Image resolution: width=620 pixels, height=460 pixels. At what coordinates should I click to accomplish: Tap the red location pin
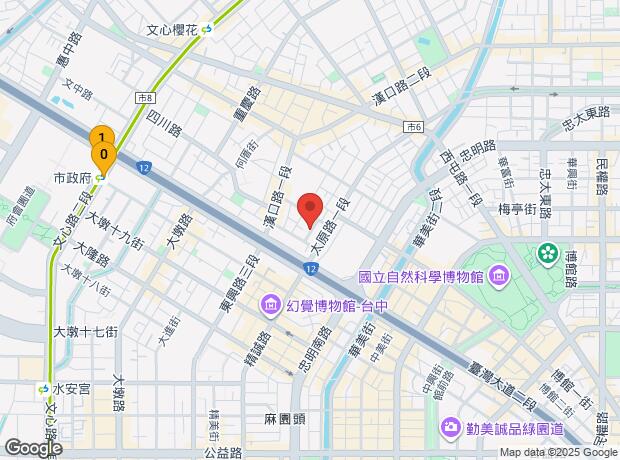point(310,210)
